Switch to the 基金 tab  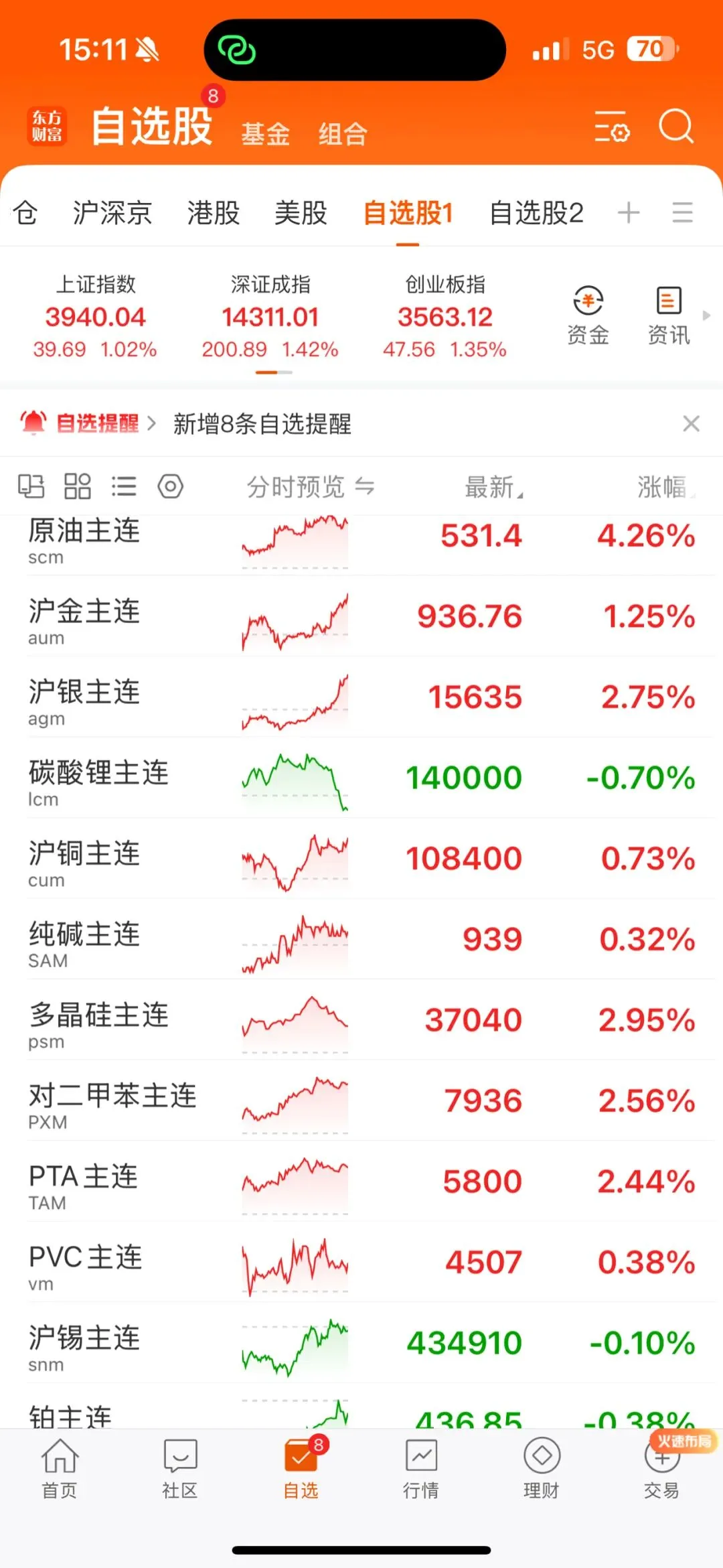(265, 134)
